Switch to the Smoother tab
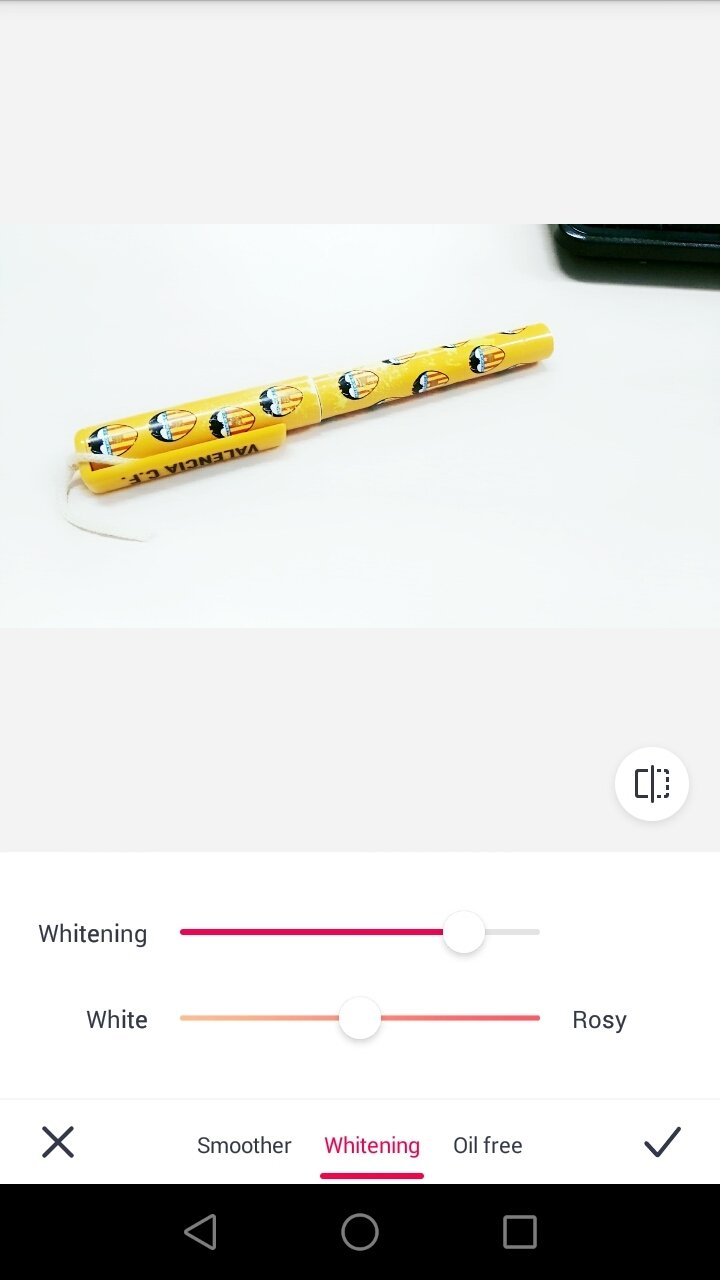This screenshot has width=720, height=1280. 244,1145
